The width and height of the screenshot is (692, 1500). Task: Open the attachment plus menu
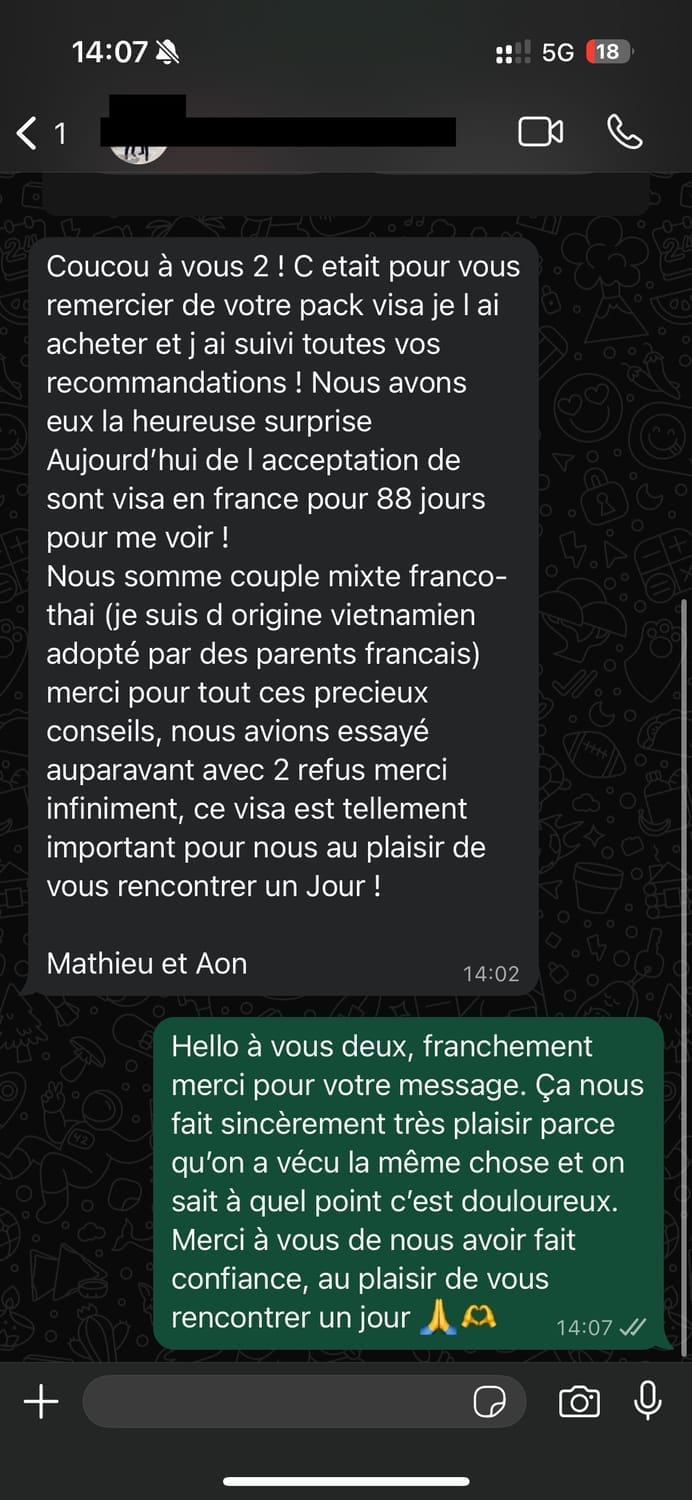pos(41,1401)
